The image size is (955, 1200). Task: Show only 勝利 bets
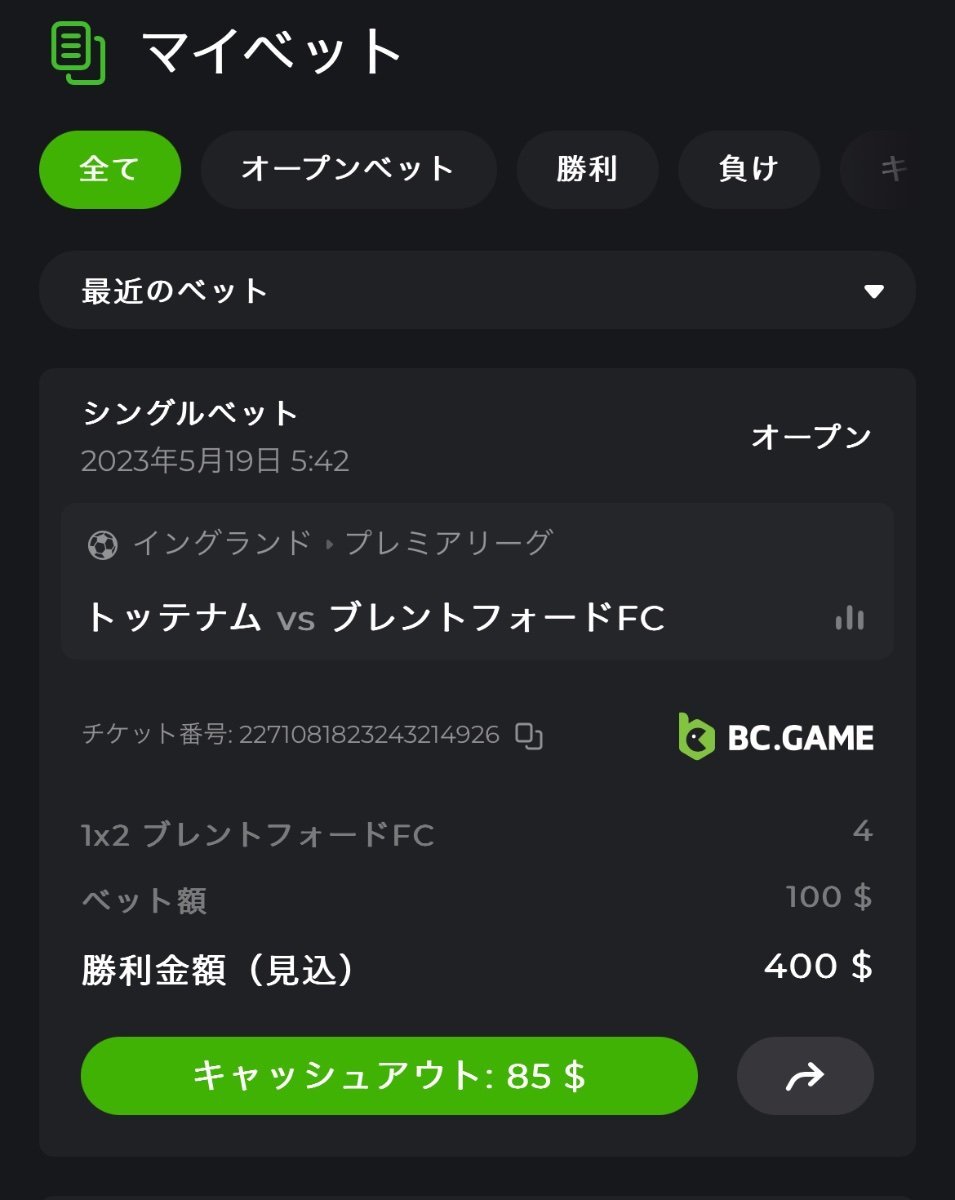pyautogui.click(x=587, y=170)
